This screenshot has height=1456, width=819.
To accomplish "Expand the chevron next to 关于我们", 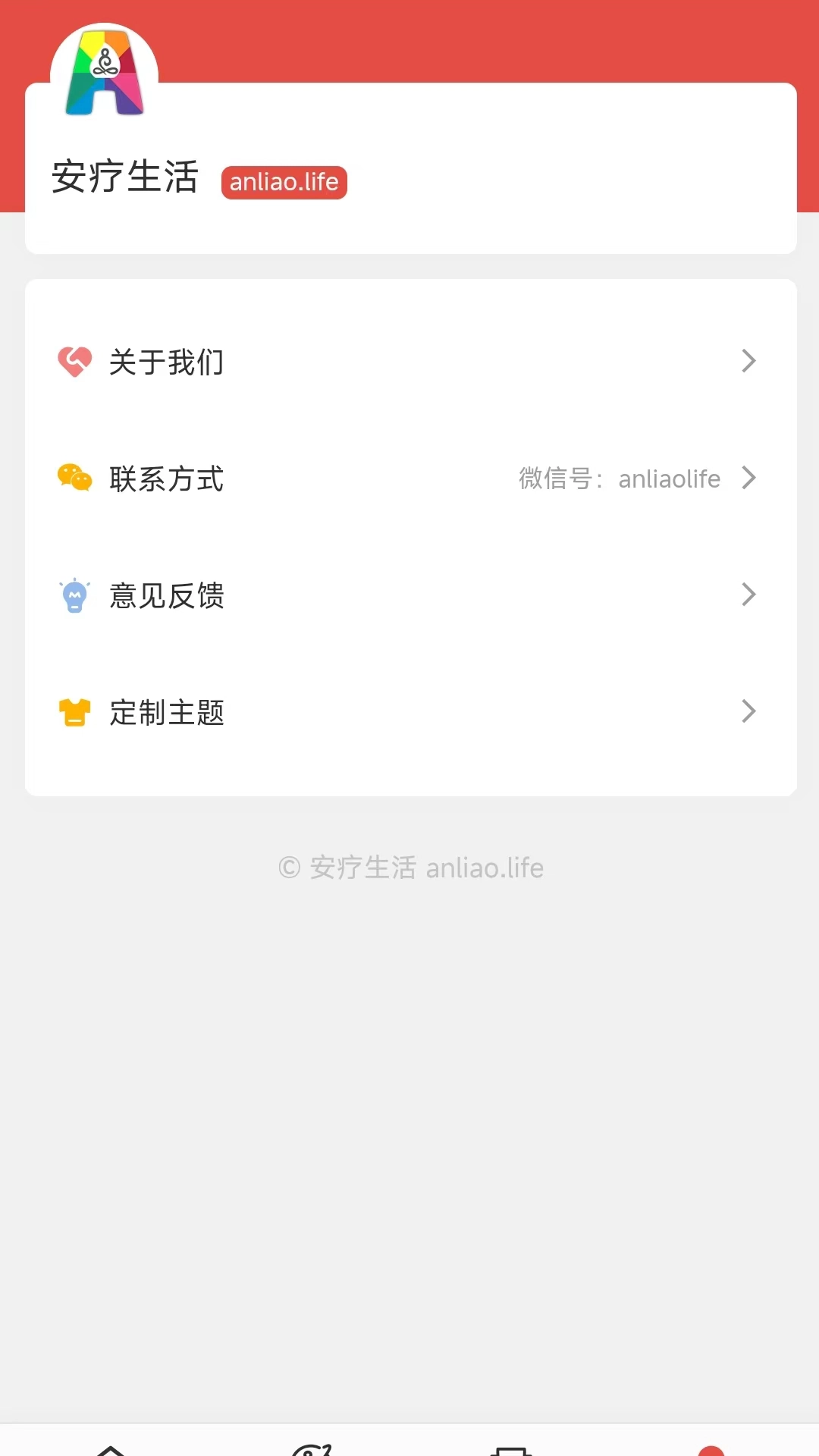I will (x=748, y=362).
